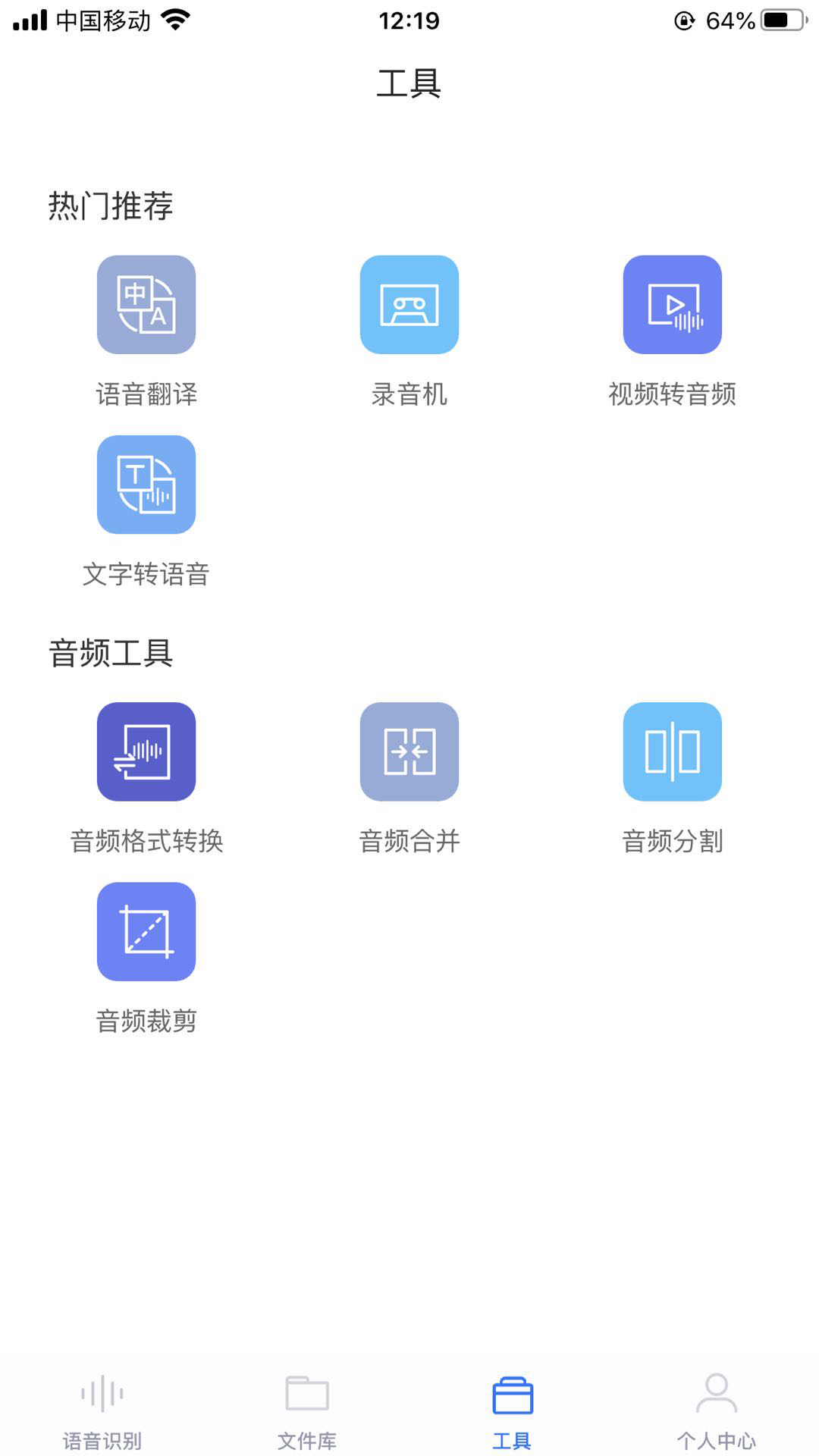Start 音频格式转换 format conversion
The height and width of the screenshot is (1456, 819).
(146, 752)
